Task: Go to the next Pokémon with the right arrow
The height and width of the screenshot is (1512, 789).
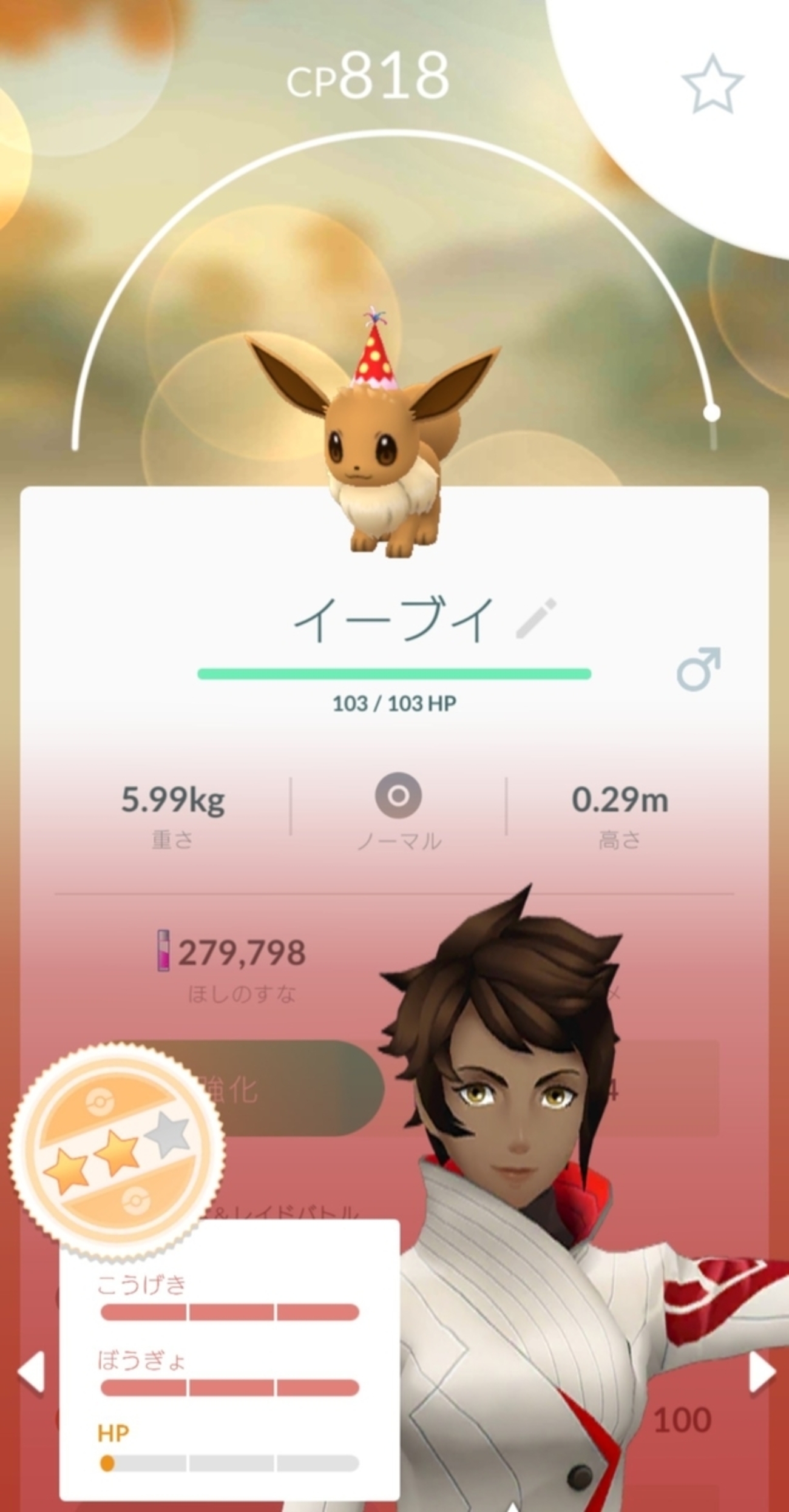Action: coord(762,1371)
